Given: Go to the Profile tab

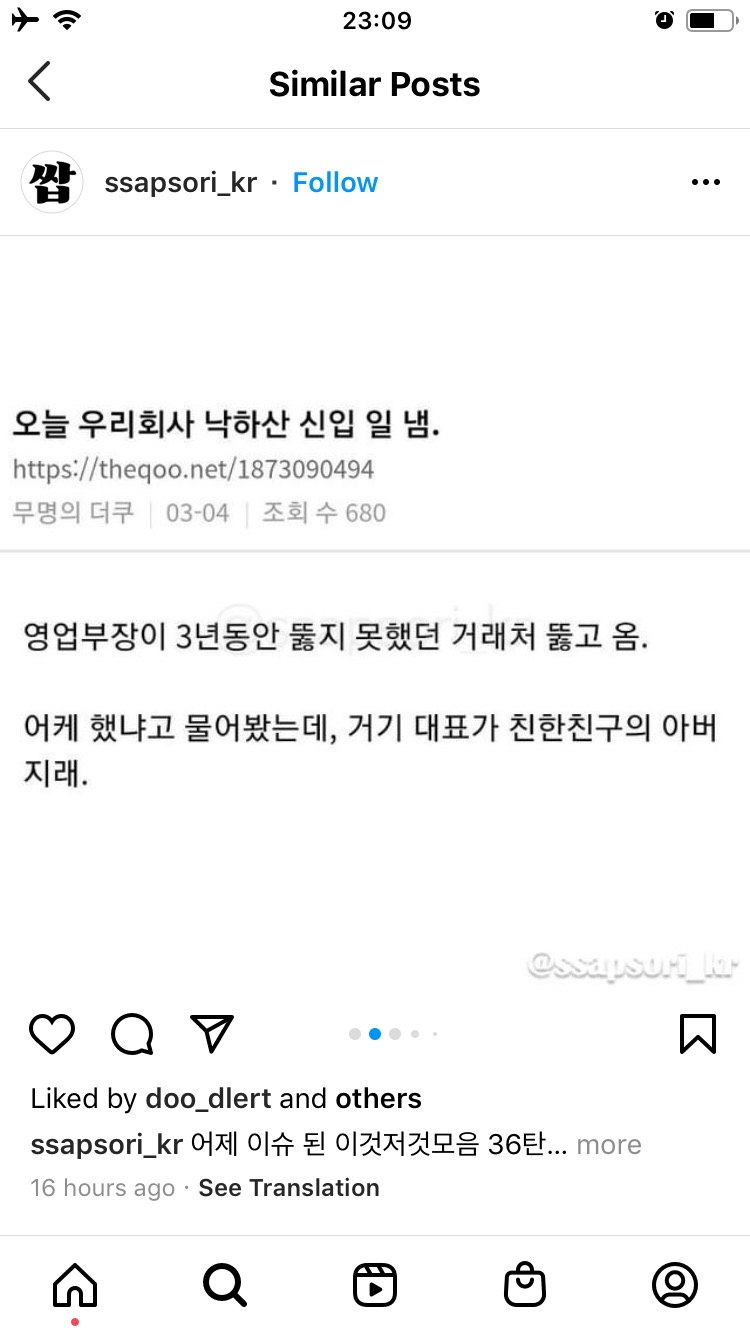Looking at the screenshot, I should pyautogui.click(x=674, y=1285).
